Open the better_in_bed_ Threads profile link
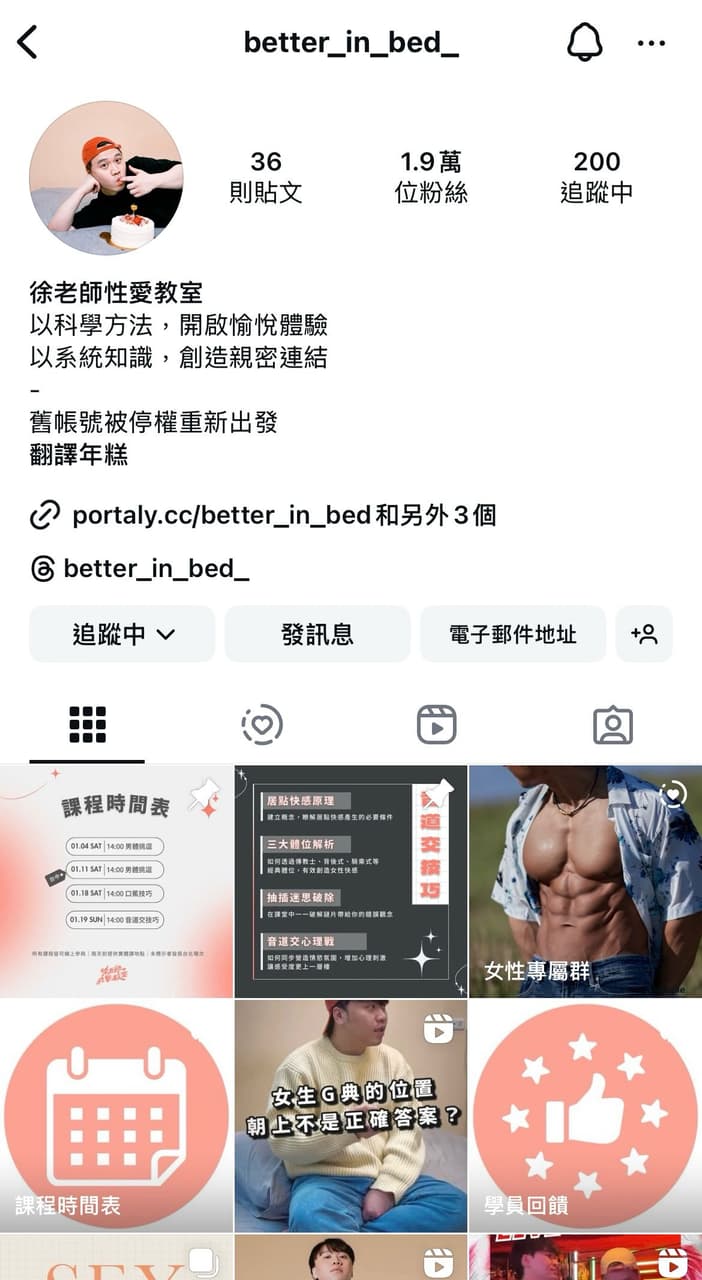The width and height of the screenshot is (702, 1280). (x=155, y=569)
